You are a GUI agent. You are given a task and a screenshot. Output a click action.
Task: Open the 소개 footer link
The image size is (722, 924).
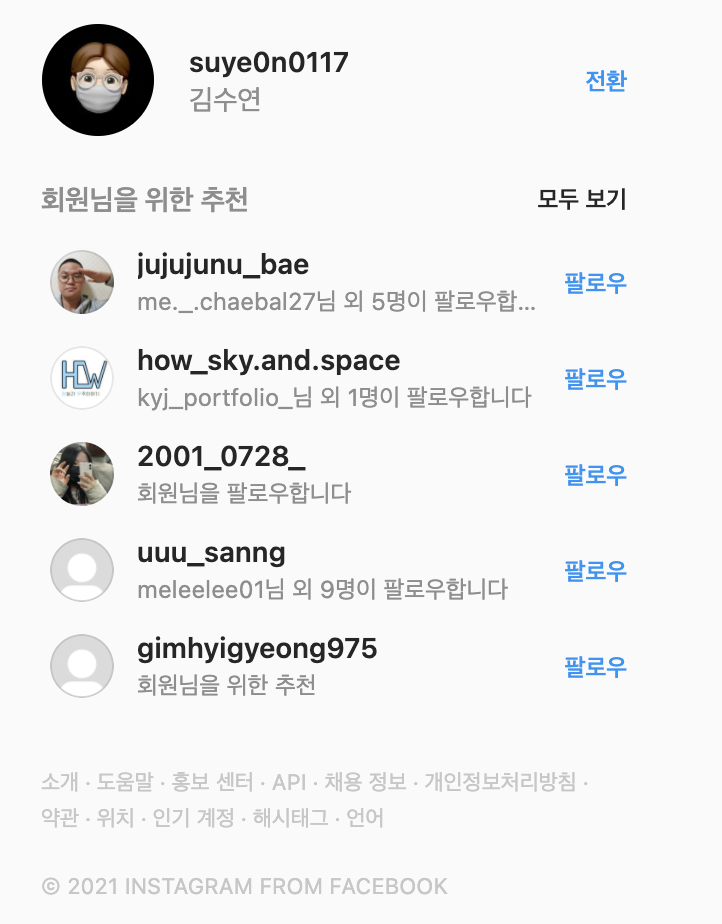coord(60,781)
